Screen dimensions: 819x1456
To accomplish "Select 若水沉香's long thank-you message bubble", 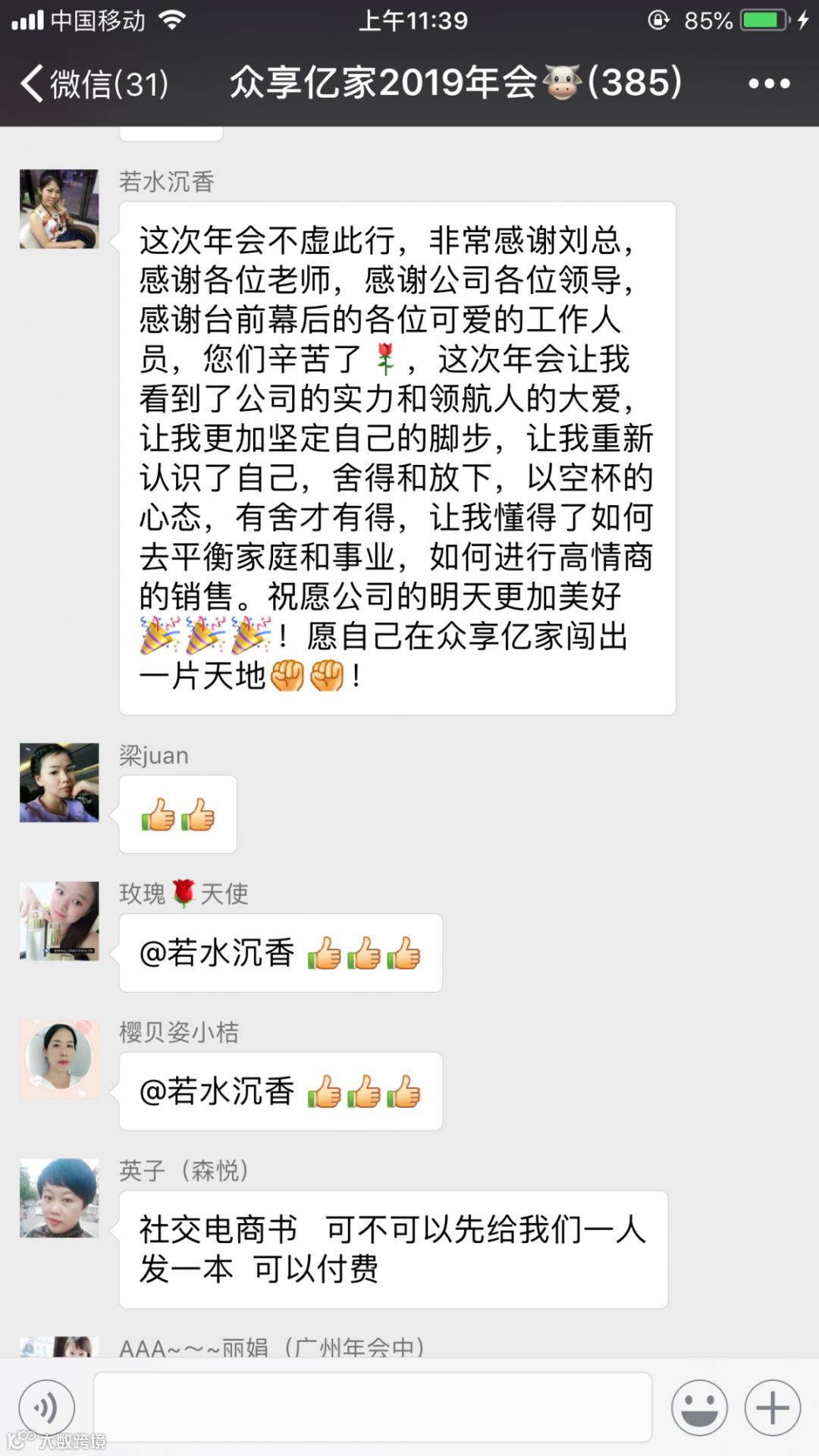I will pyautogui.click(x=394, y=455).
